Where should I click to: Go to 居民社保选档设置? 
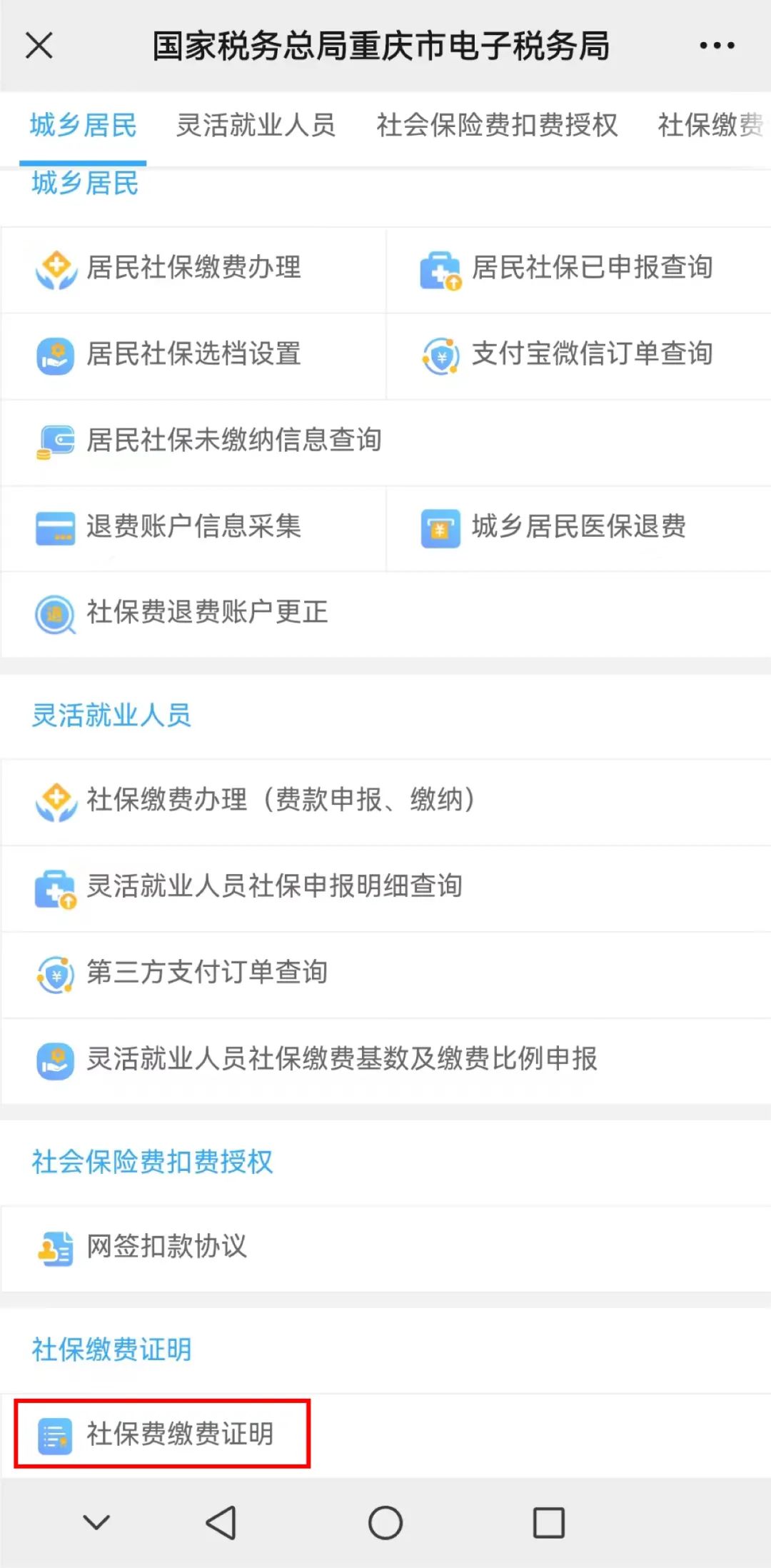coord(193,355)
